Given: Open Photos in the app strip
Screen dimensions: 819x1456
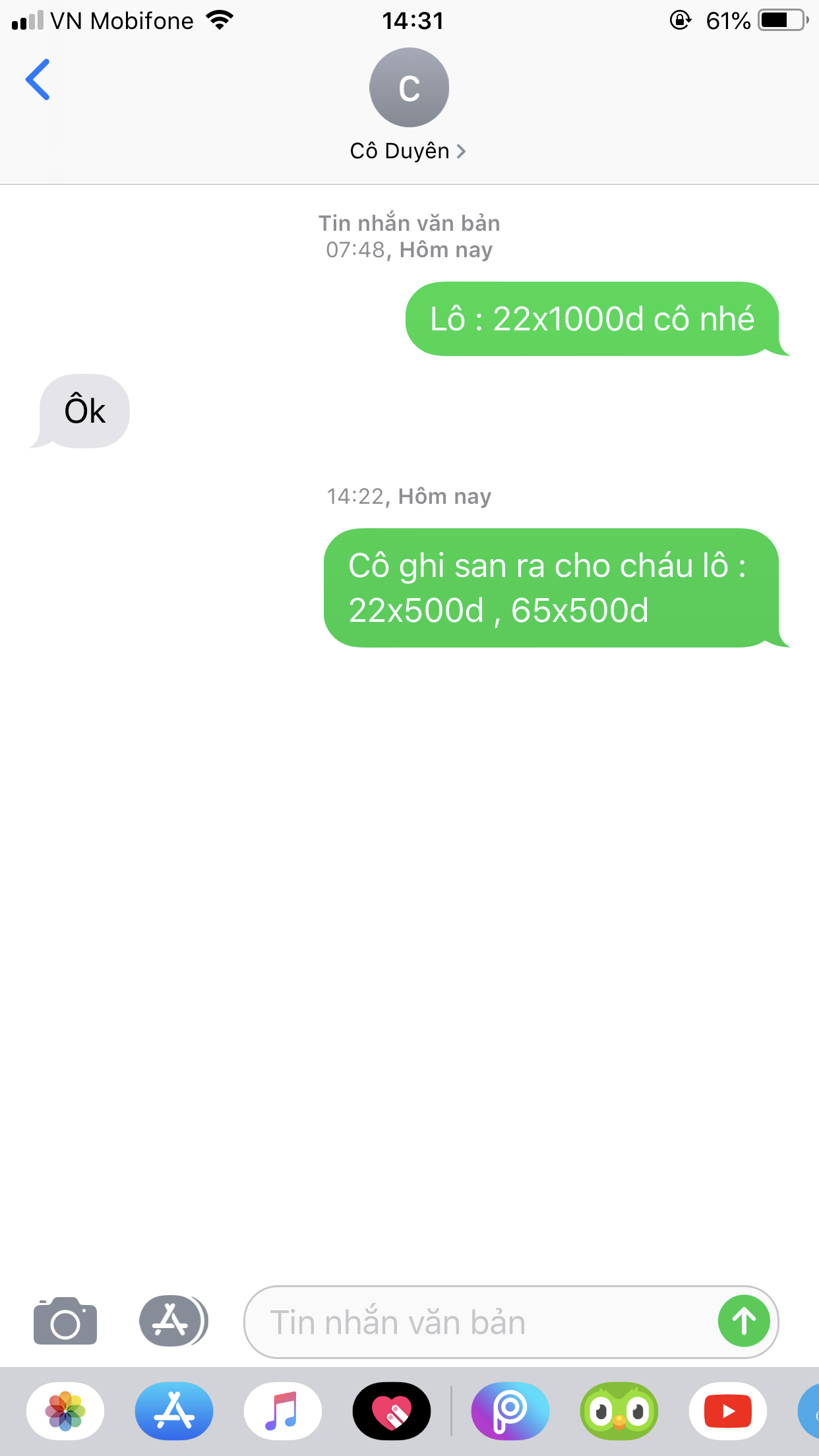Looking at the screenshot, I should pos(65,1411).
